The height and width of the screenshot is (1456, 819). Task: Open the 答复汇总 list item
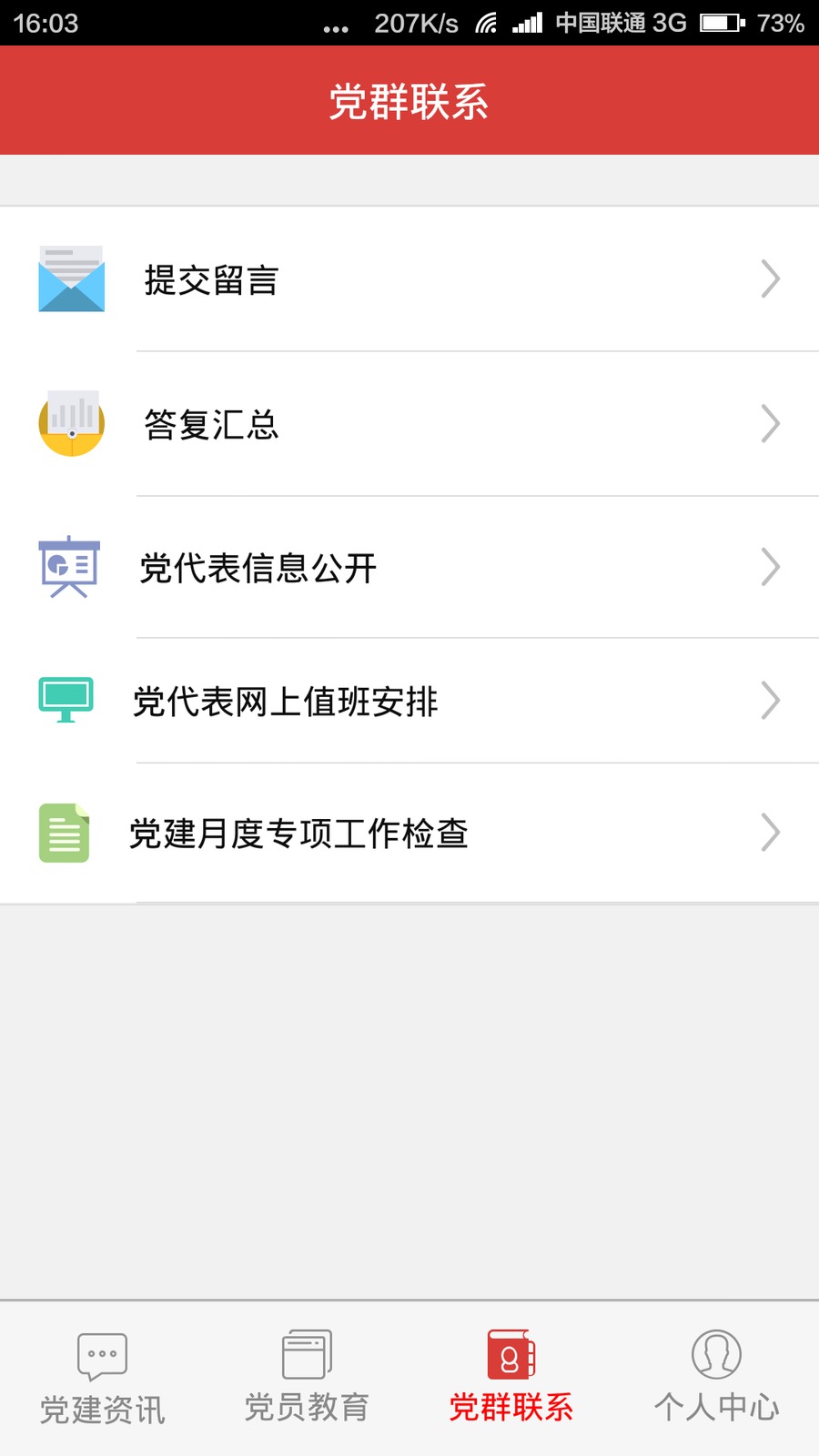[x=409, y=422]
